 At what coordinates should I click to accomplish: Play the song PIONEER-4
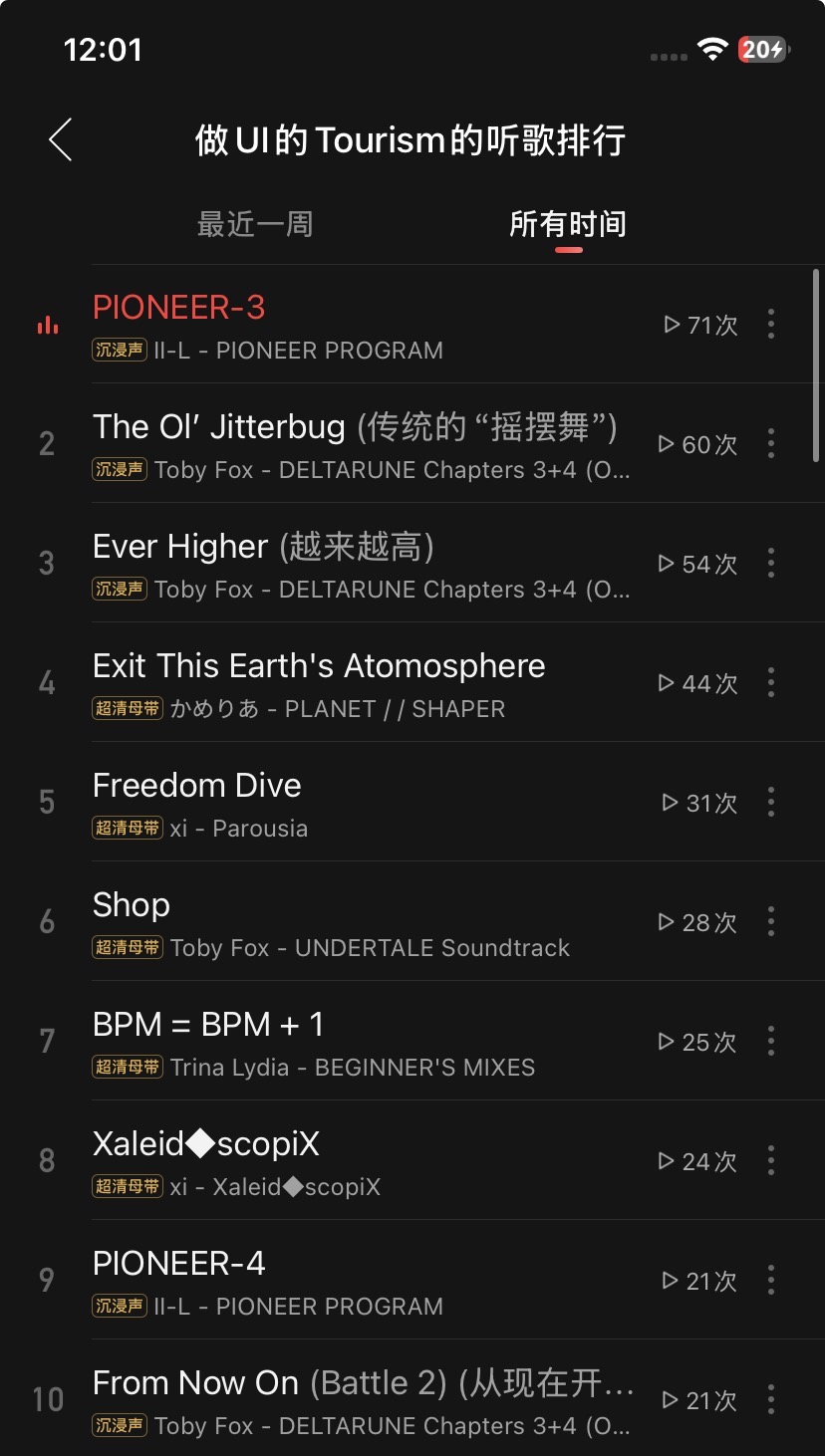pyautogui.click(x=359, y=1281)
